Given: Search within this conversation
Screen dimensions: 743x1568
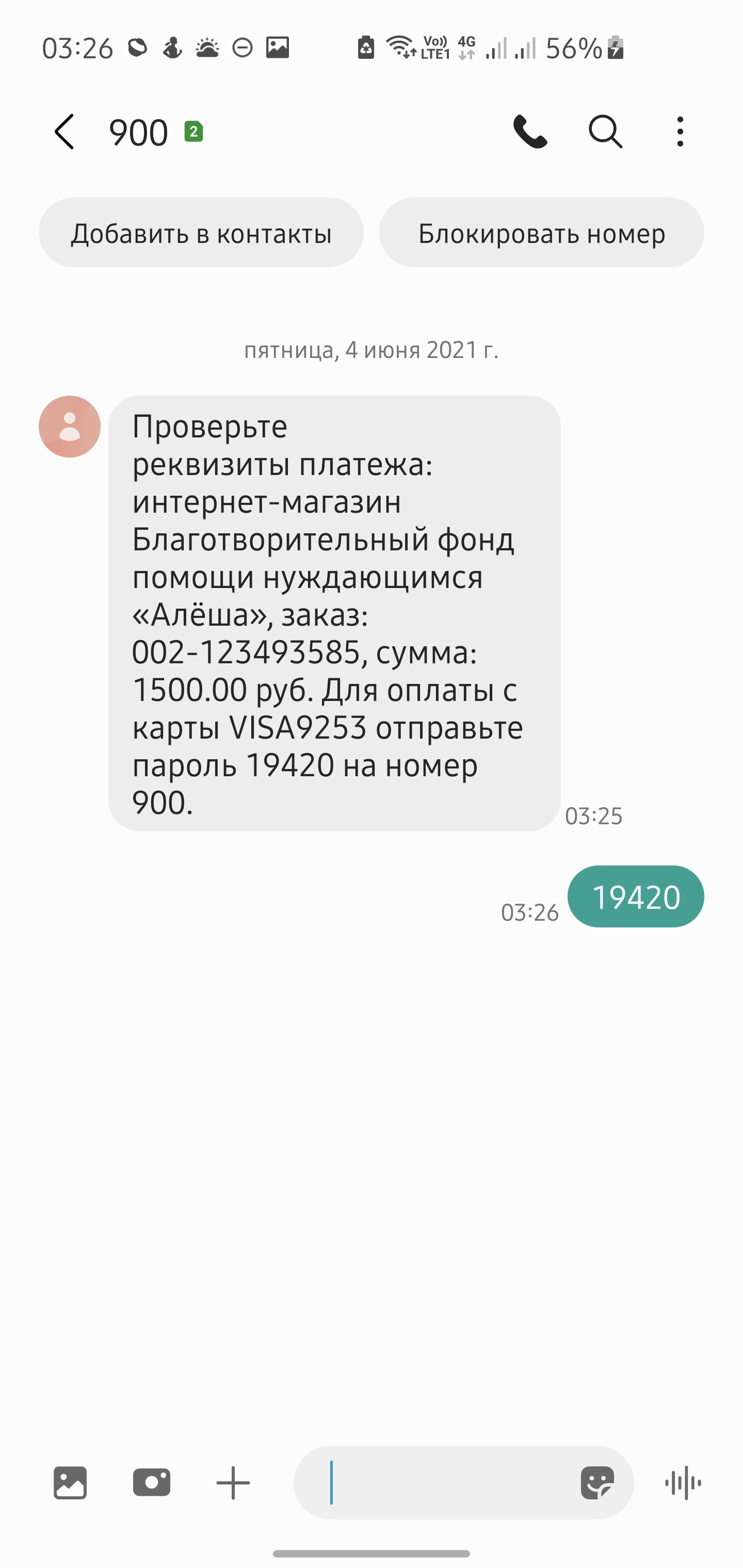Looking at the screenshot, I should pos(605,132).
